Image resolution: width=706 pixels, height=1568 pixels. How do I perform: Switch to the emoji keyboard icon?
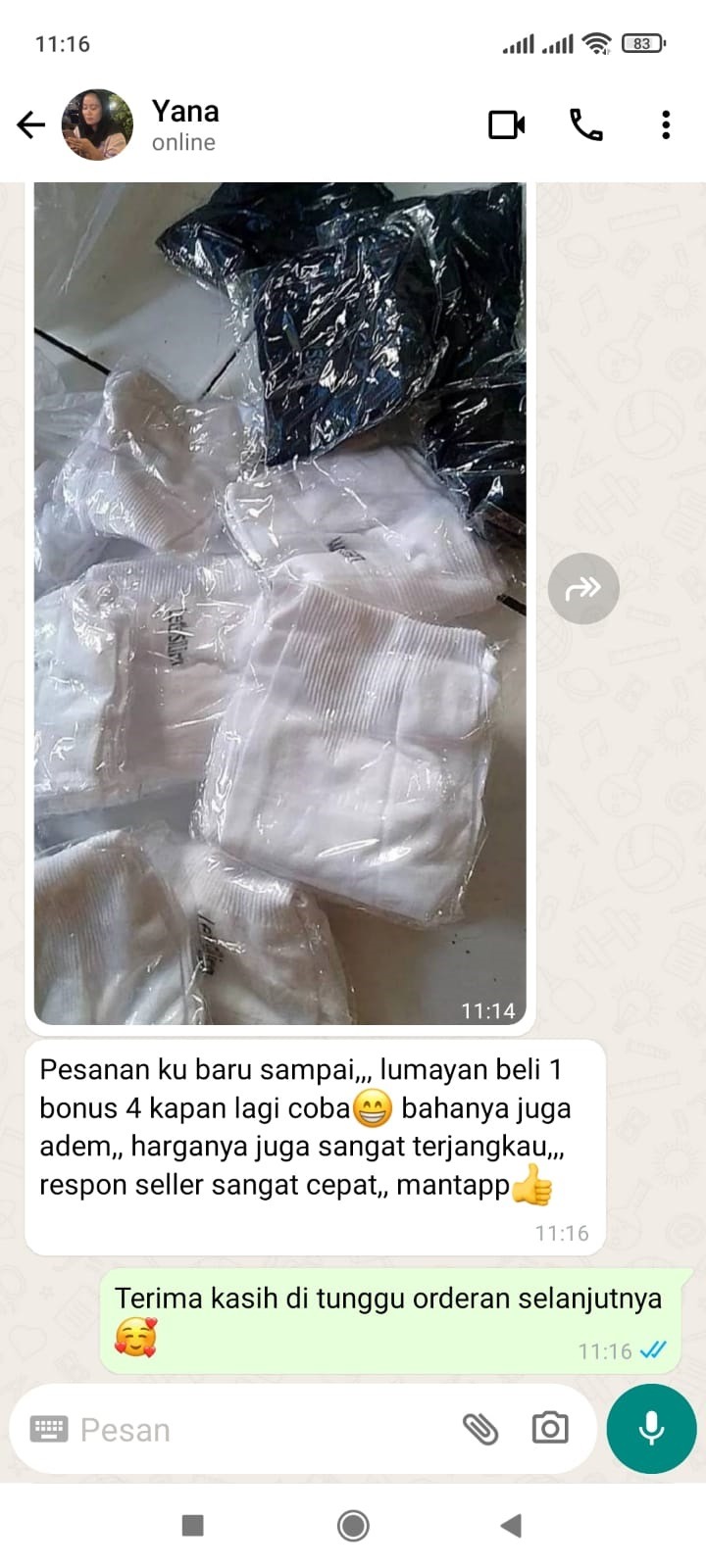pos(48,1430)
